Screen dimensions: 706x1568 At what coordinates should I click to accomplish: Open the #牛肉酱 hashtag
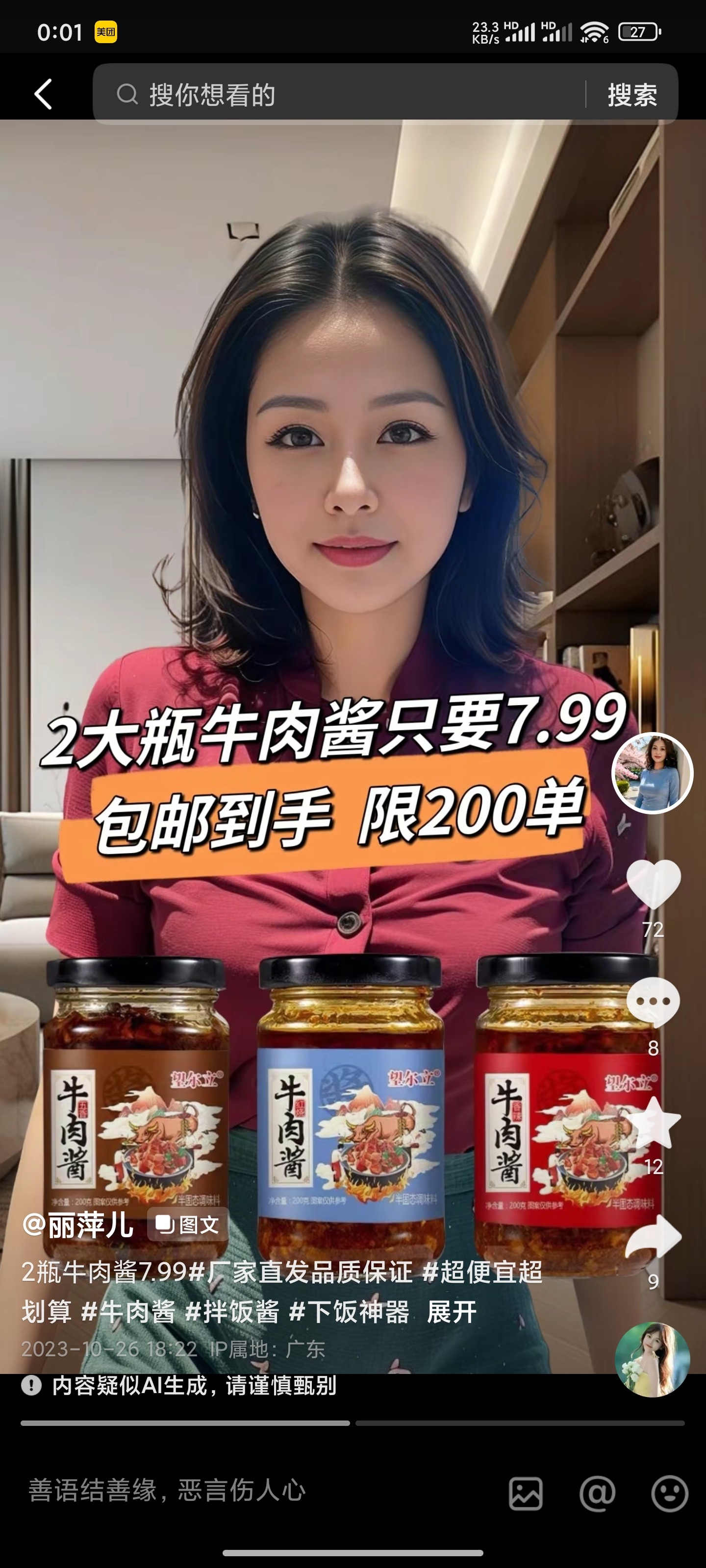tap(128, 1311)
